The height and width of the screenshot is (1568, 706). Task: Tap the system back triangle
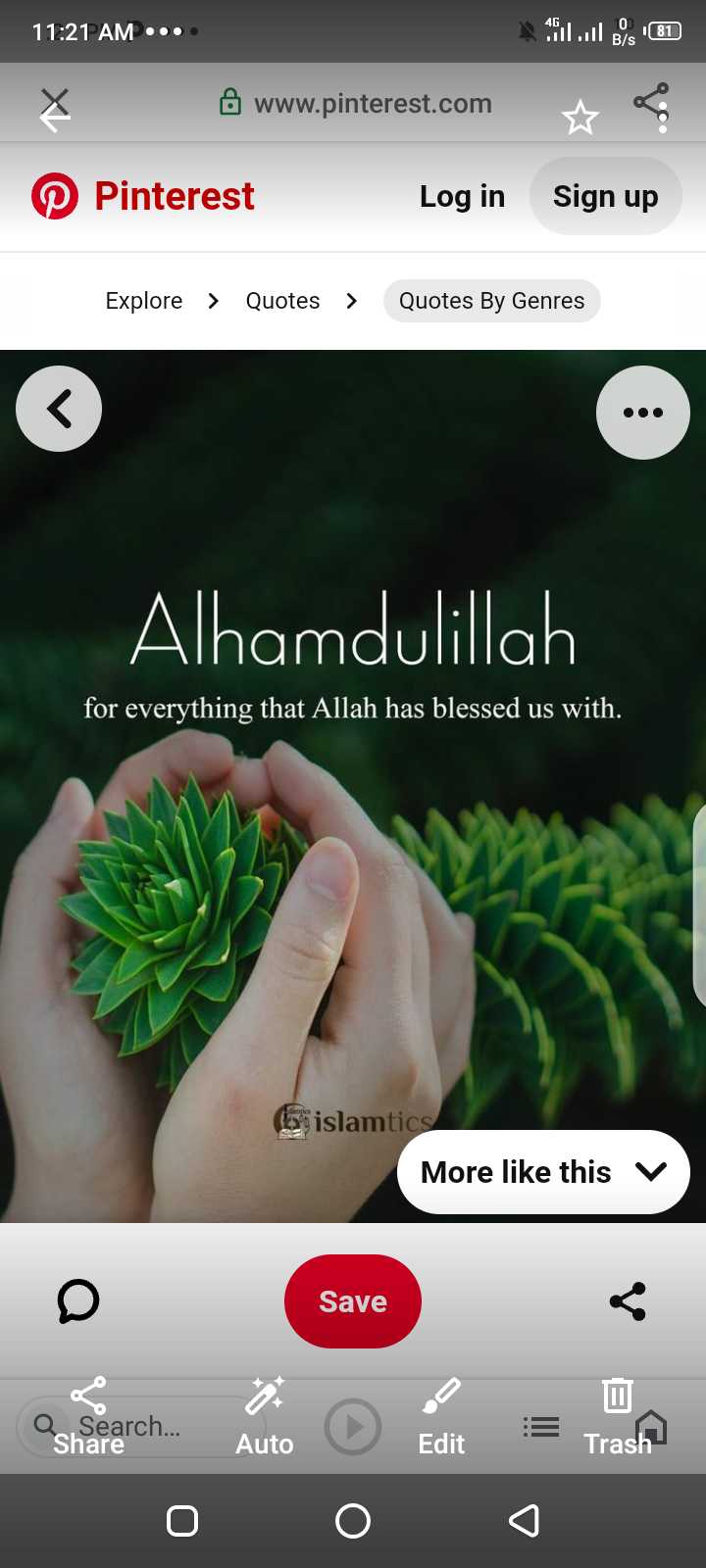[x=525, y=1521]
